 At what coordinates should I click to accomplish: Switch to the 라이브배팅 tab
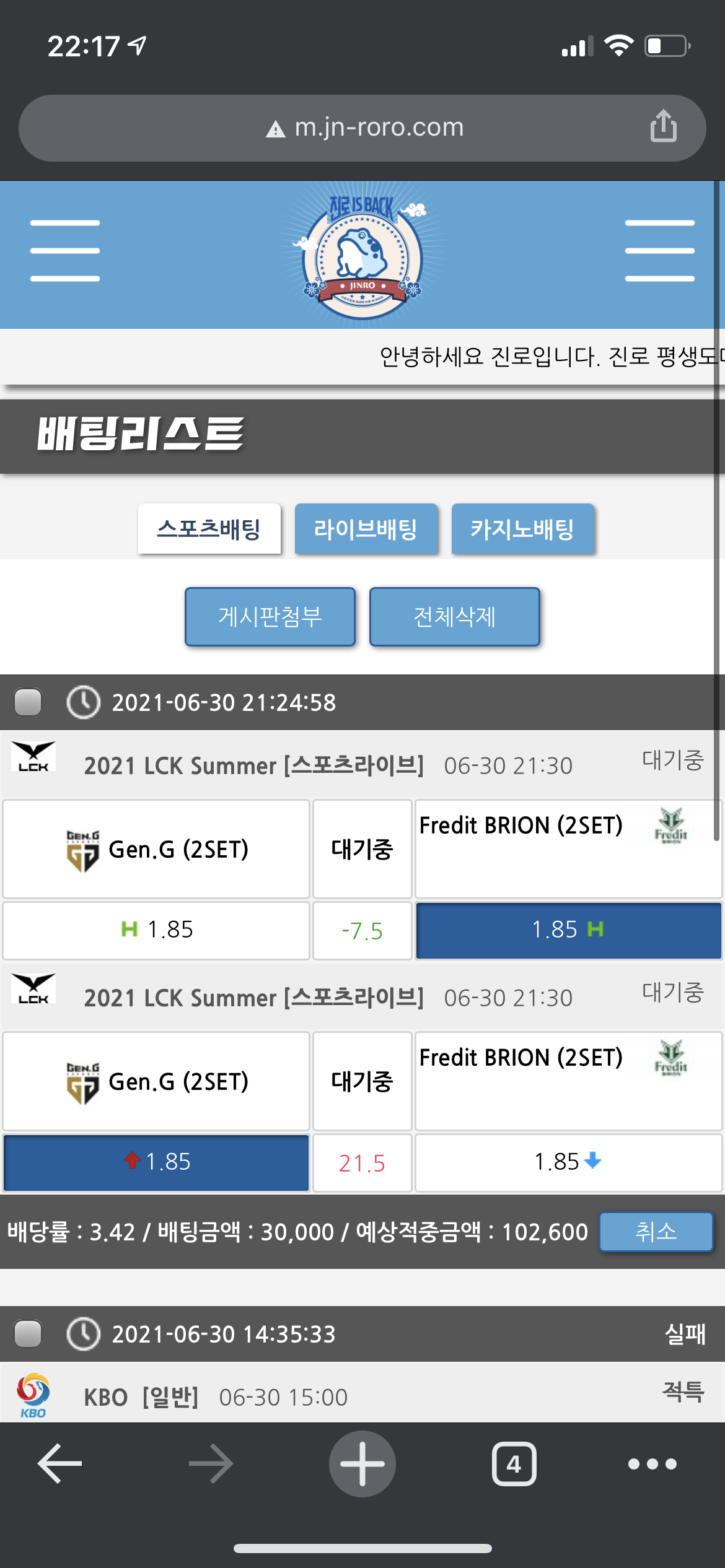[366, 529]
